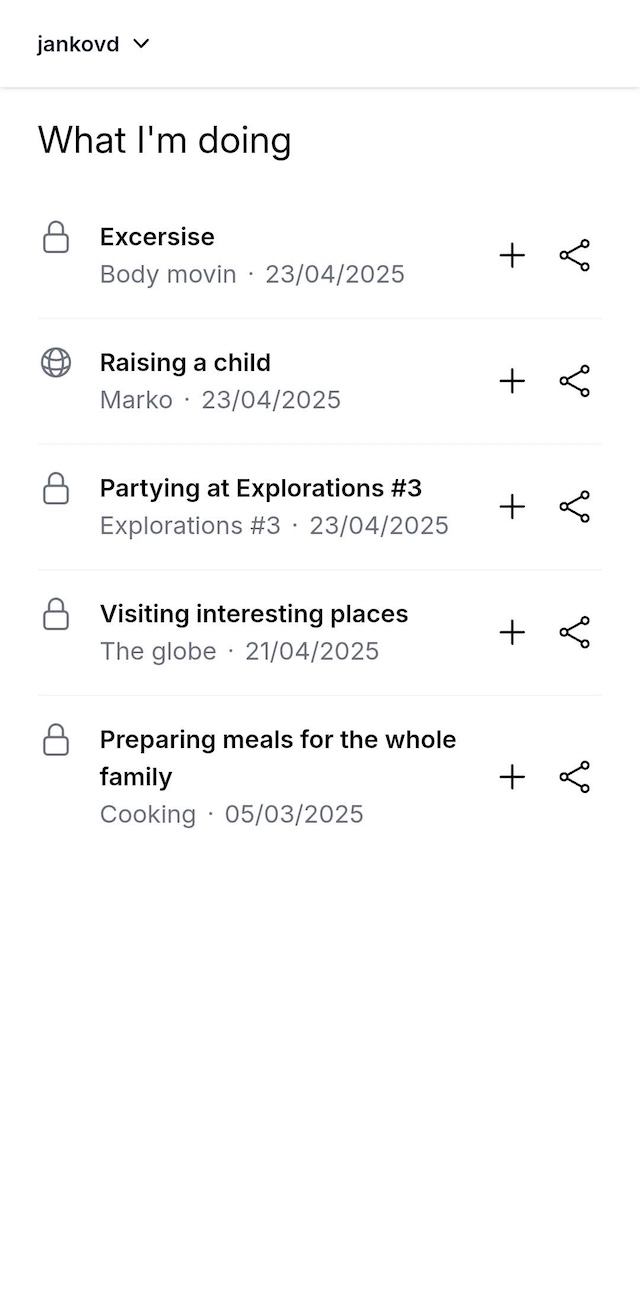Screen dimensions: 640x1316
Task: Add an entry to Raising a child
Action: point(512,381)
